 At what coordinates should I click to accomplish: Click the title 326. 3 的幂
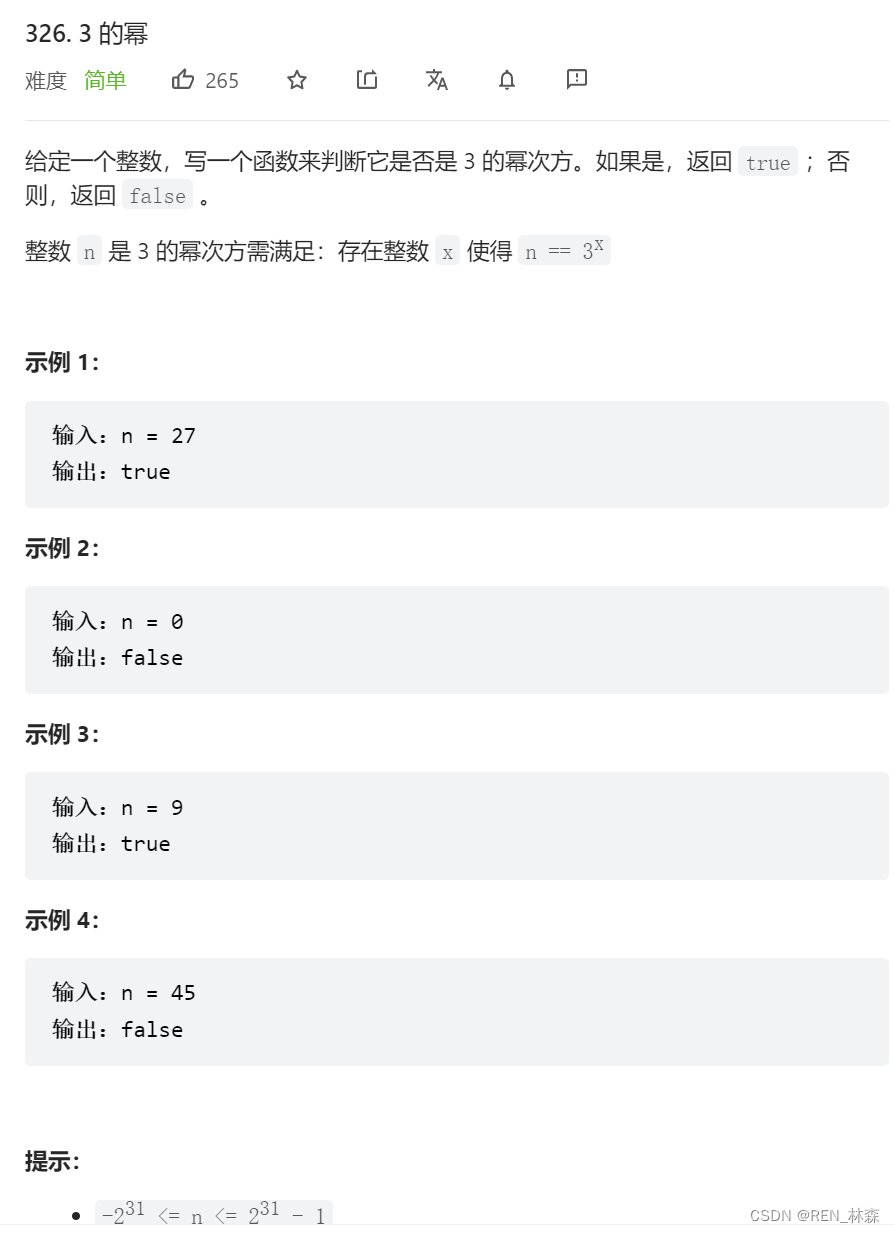point(87,34)
